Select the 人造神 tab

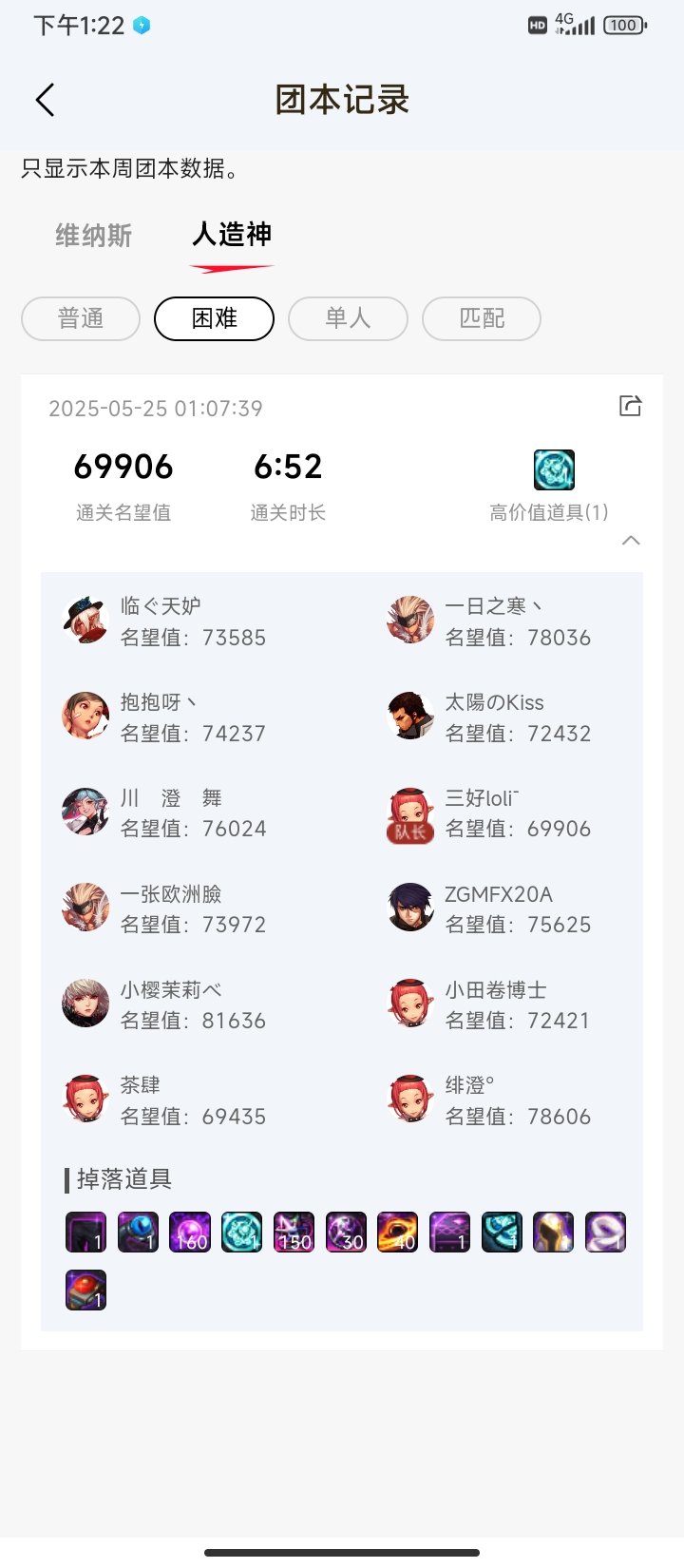232,235
